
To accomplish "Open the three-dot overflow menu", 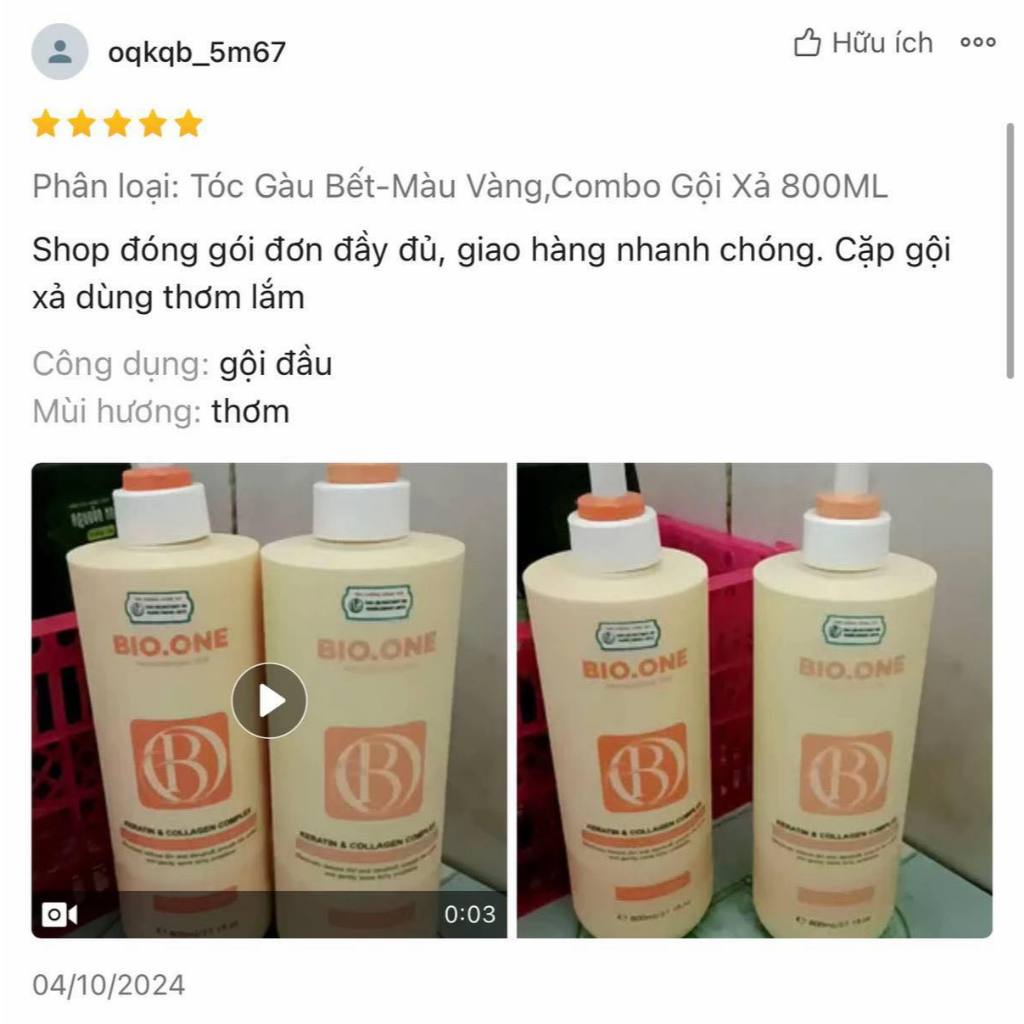I will coord(977,43).
